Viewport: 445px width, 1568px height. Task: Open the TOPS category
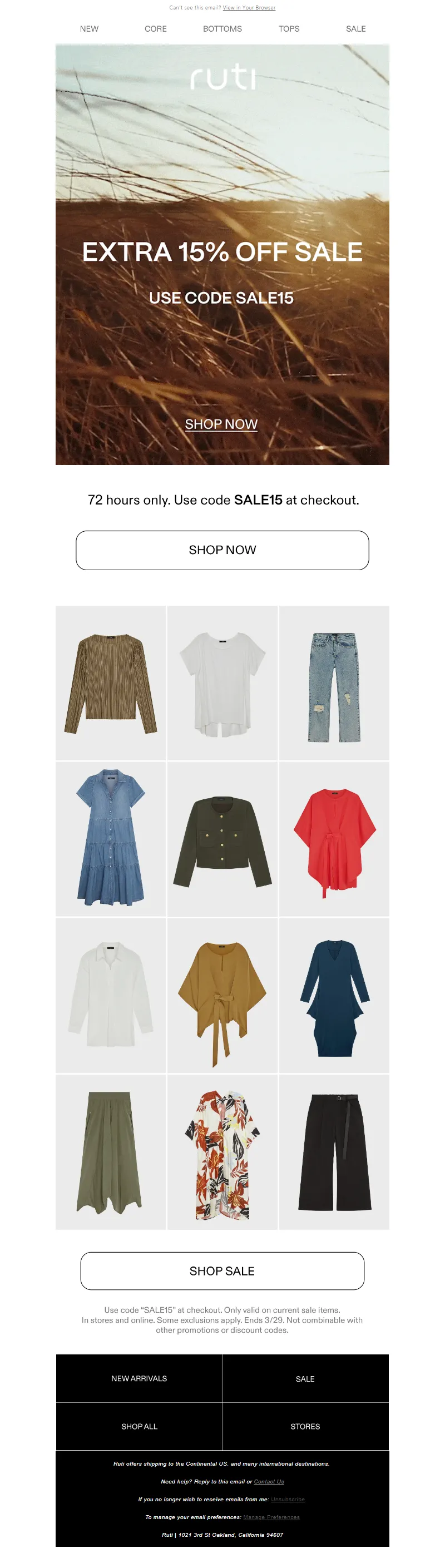pos(289,28)
